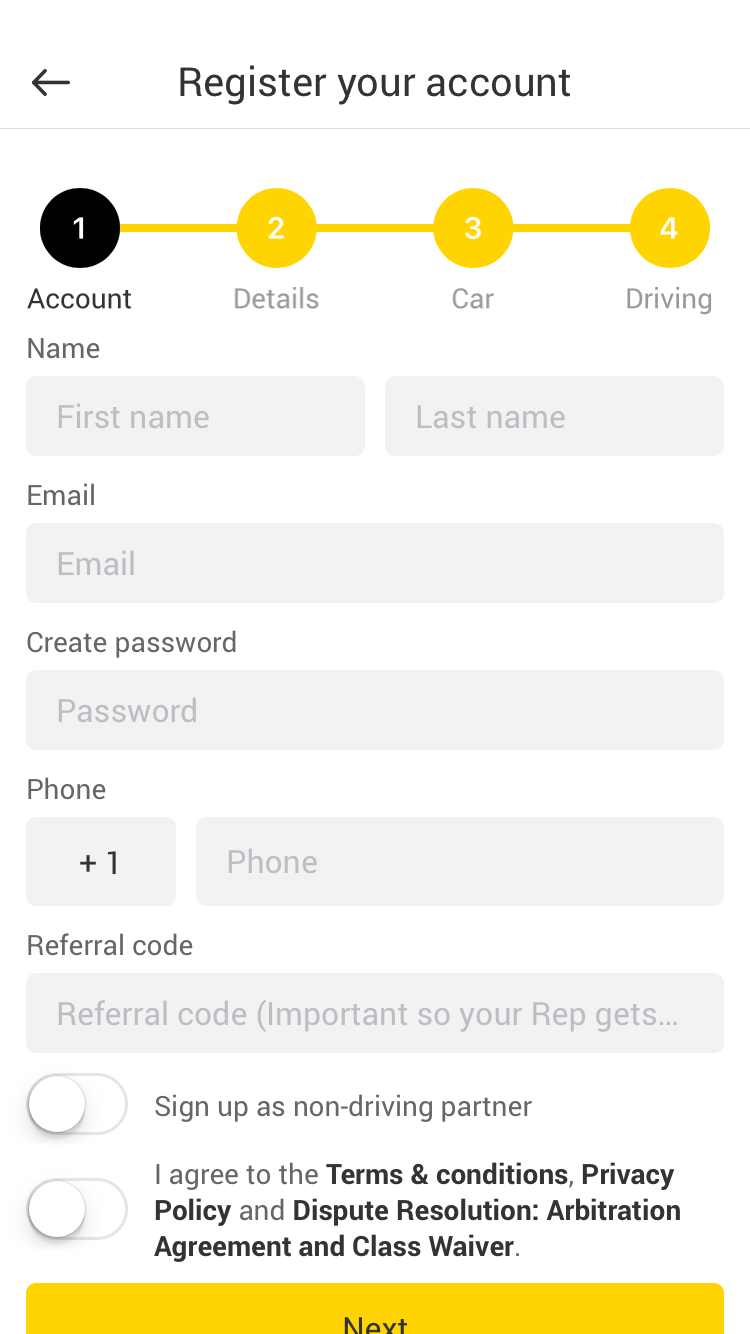Screen dimensions: 750x1334
Task: Go back using the arrow icon
Action: (51, 82)
